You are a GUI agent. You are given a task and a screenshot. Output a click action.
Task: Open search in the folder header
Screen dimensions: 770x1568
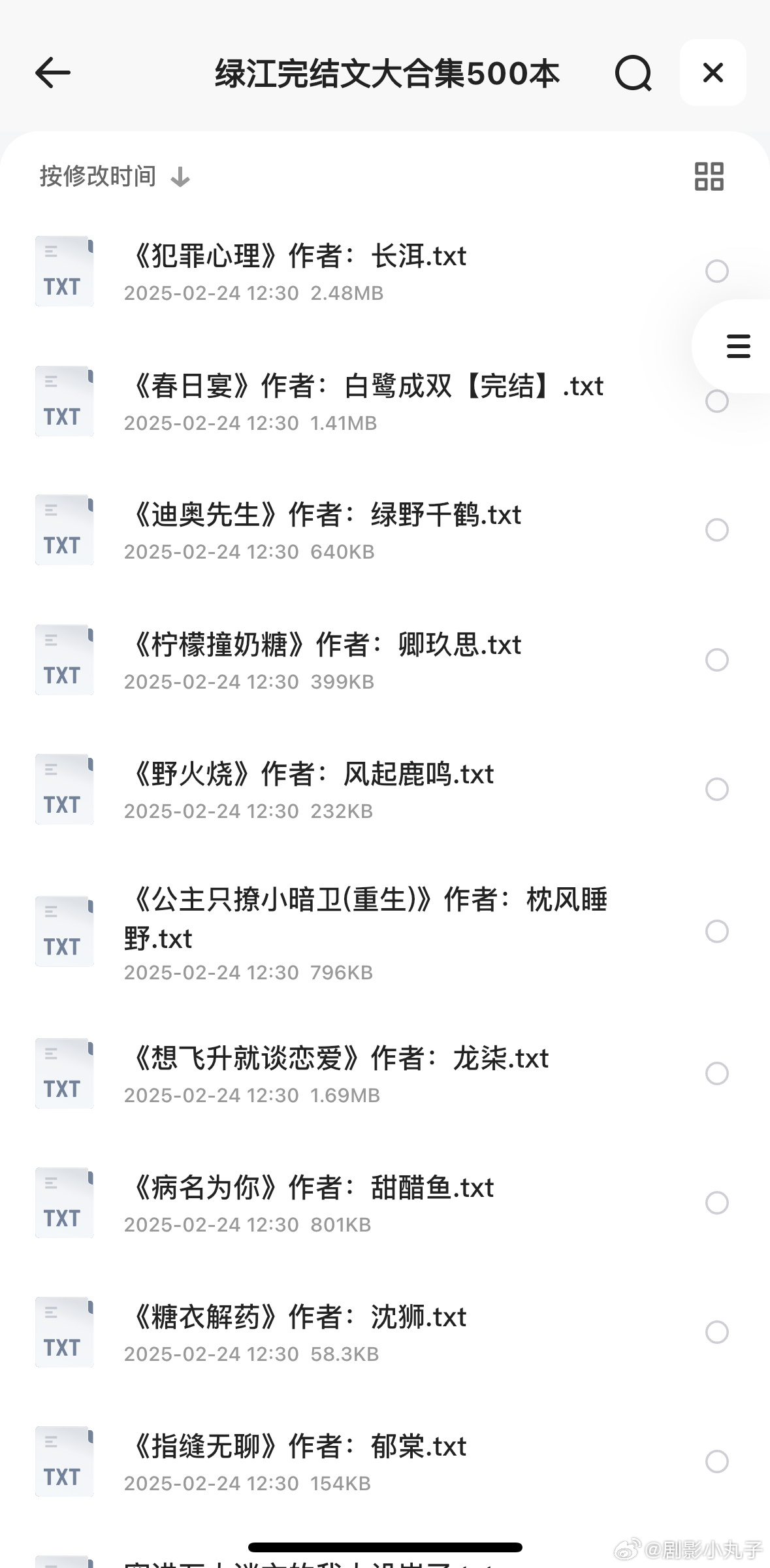click(633, 73)
